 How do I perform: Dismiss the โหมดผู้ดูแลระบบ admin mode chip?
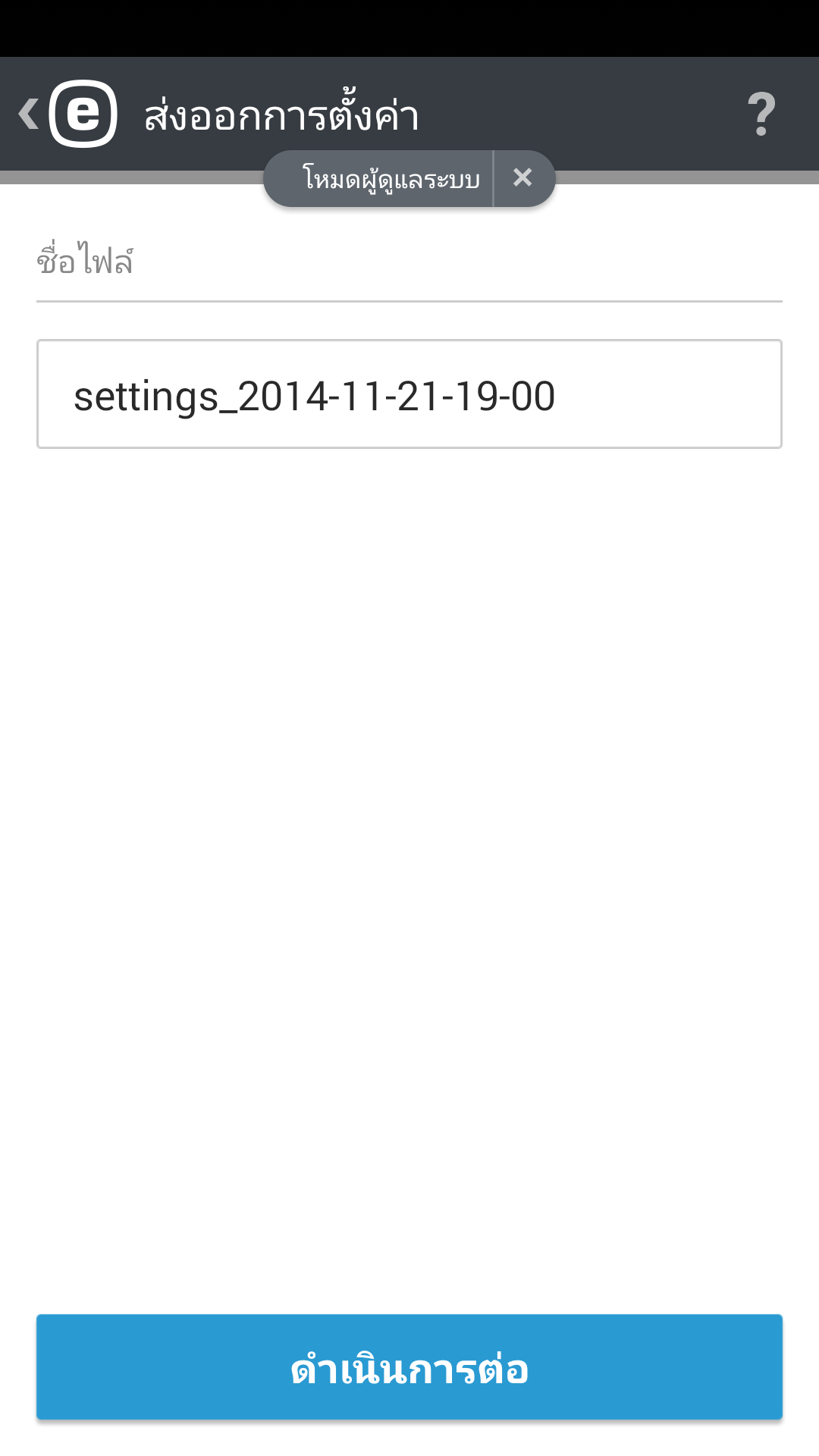[523, 177]
